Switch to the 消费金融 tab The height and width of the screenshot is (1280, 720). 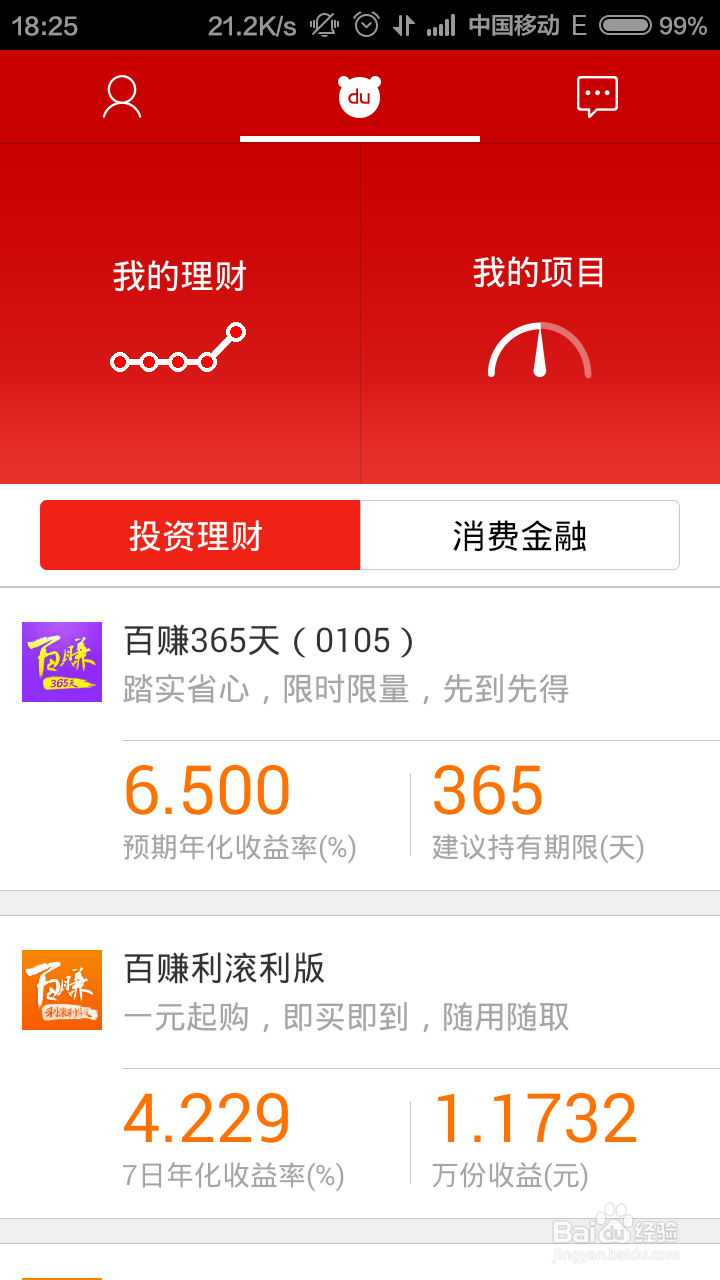519,535
